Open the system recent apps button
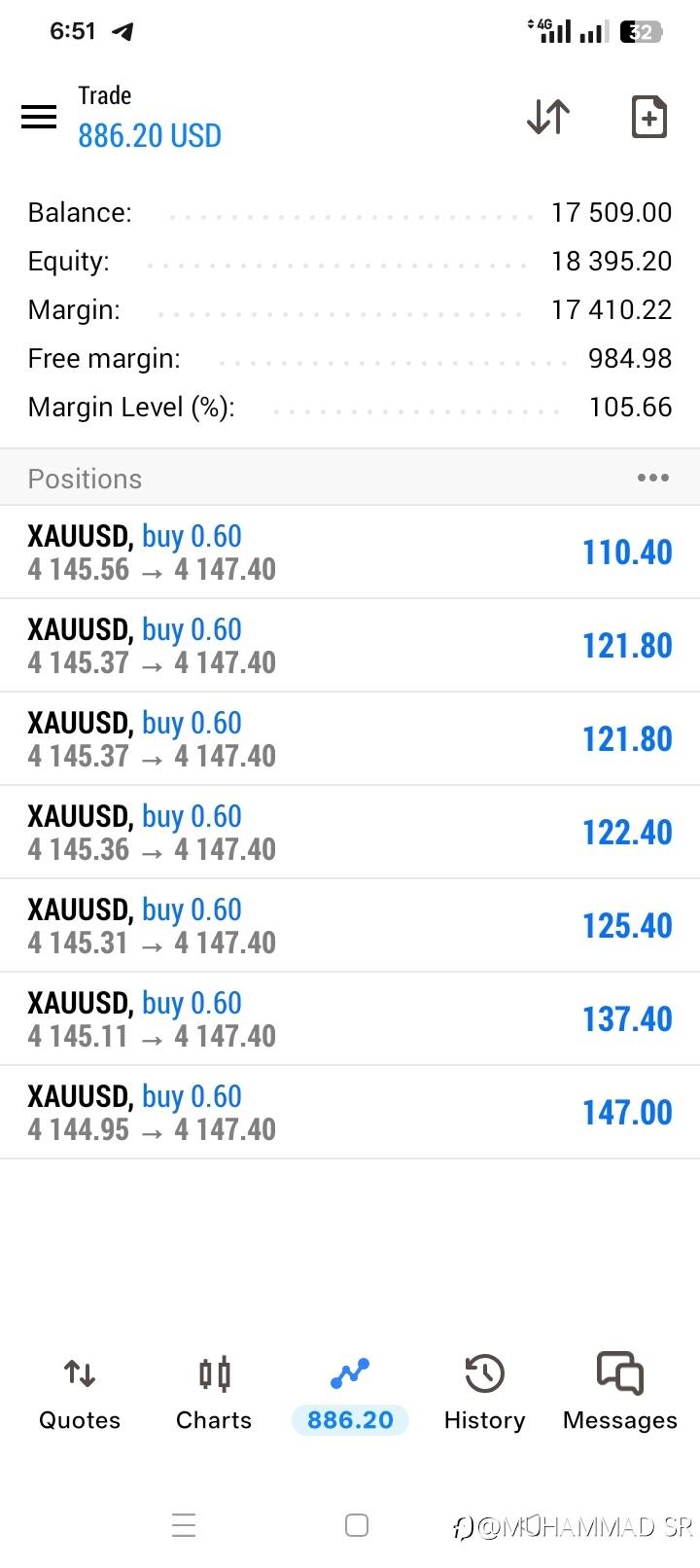Image resolution: width=700 pixels, height=1568 pixels. tap(184, 1525)
